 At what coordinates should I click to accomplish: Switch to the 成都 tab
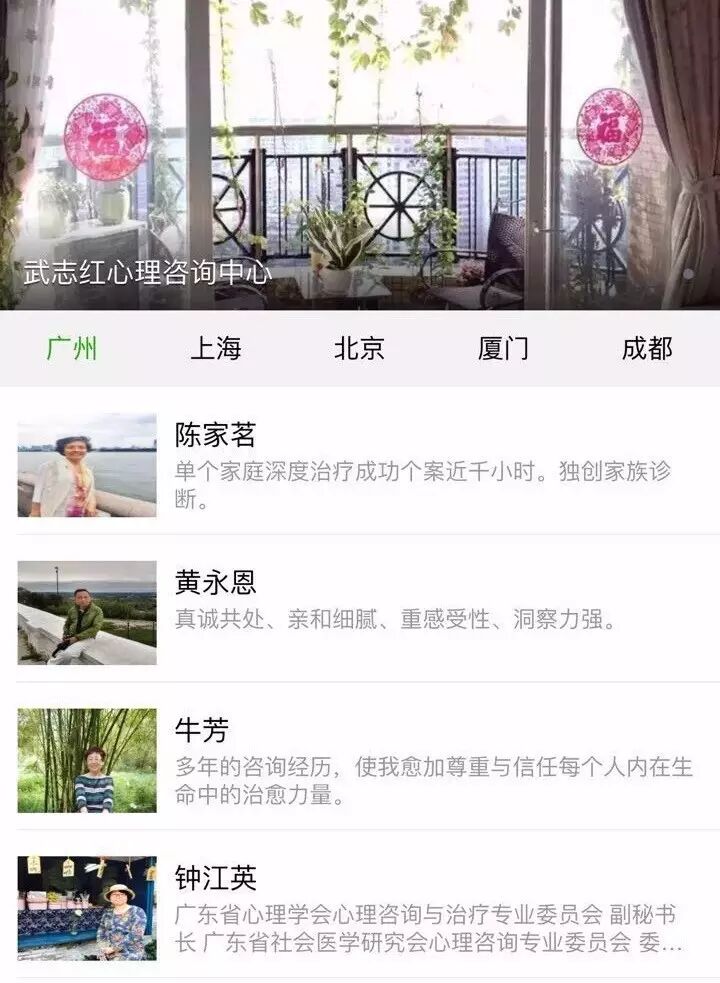(x=647, y=348)
